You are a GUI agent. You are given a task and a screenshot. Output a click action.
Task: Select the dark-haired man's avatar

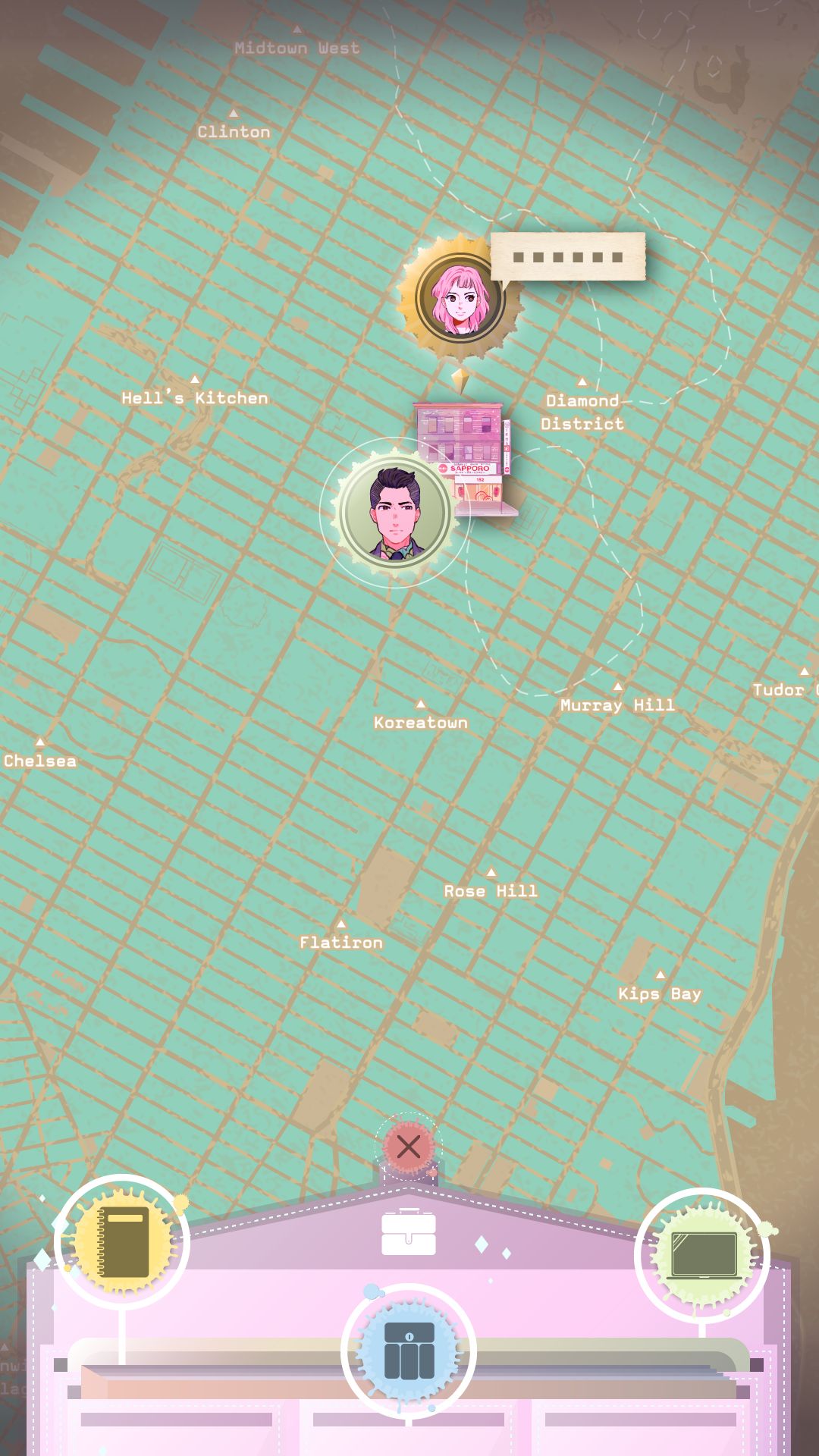(x=394, y=512)
